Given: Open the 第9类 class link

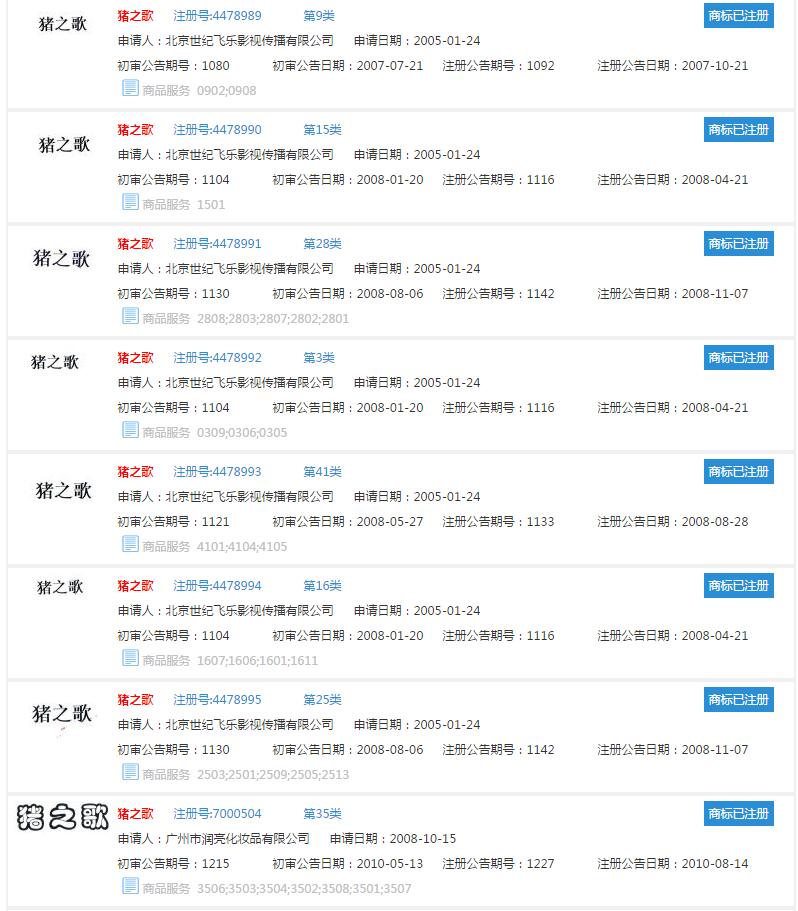Looking at the screenshot, I should click(316, 16).
